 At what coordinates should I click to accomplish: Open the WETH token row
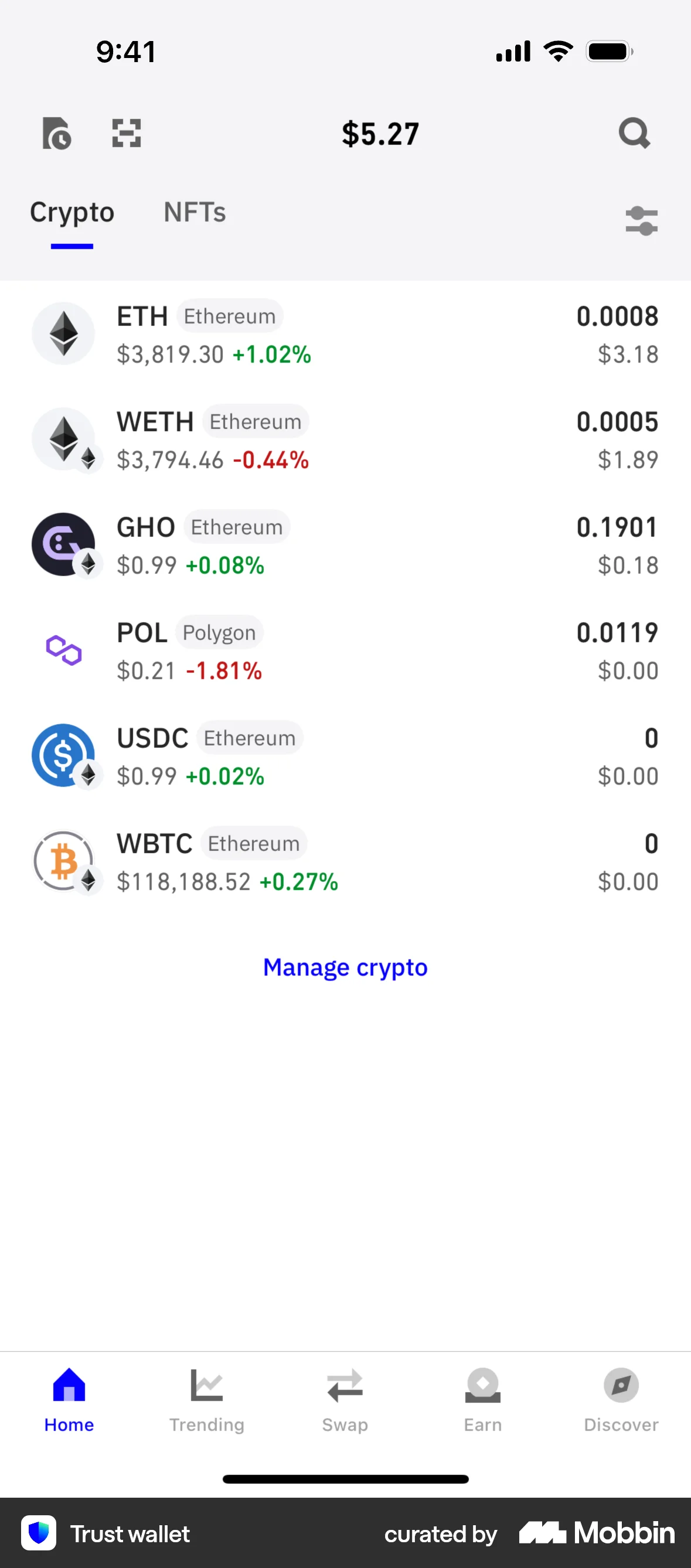pos(345,439)
